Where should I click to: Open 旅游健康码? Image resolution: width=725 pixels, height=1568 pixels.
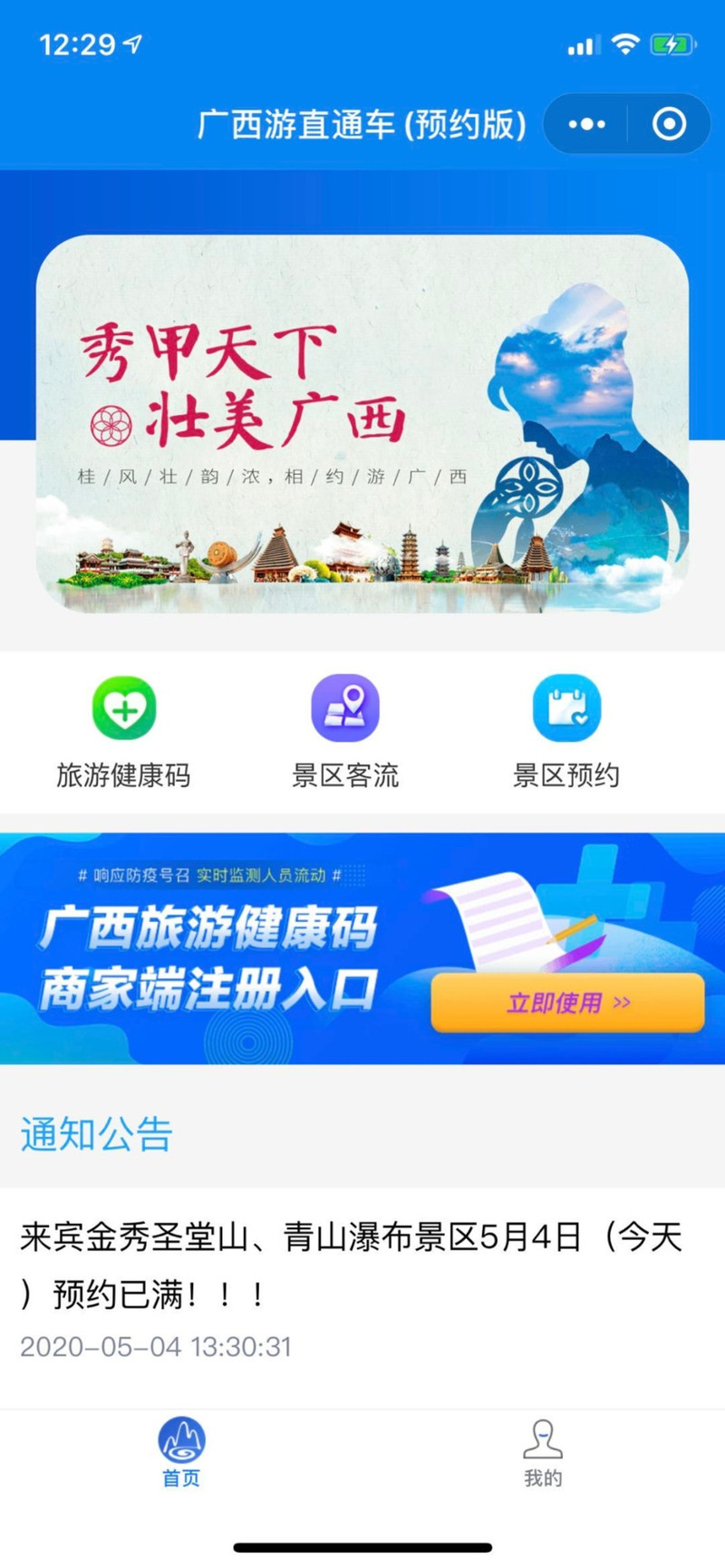pos(124,732)
